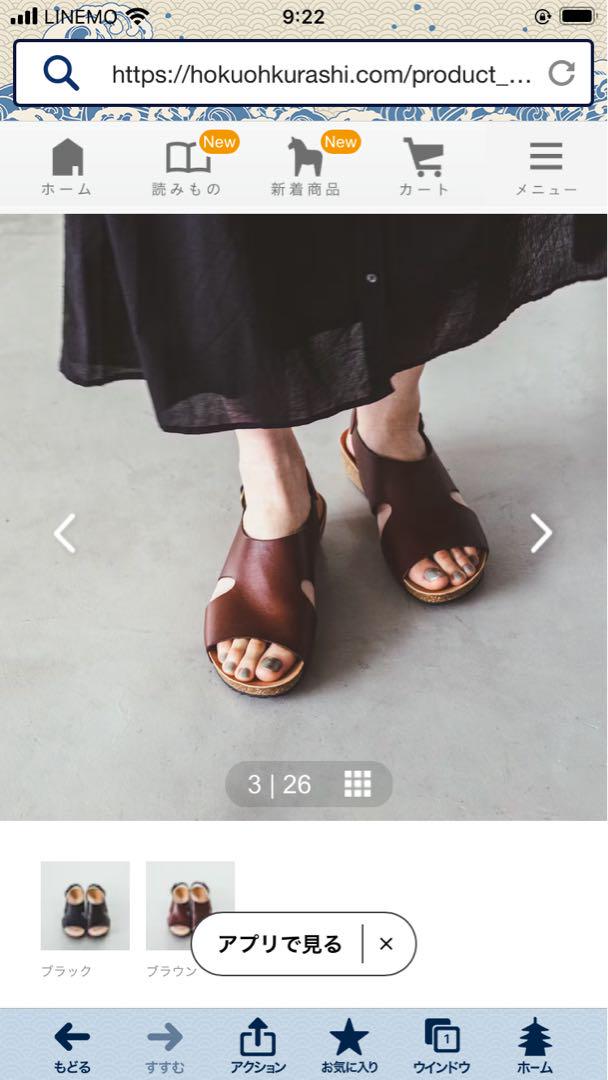This screenshot has width=608, height=1080.
Task: Tap the URL address bar
Action: tap(303, 74)
